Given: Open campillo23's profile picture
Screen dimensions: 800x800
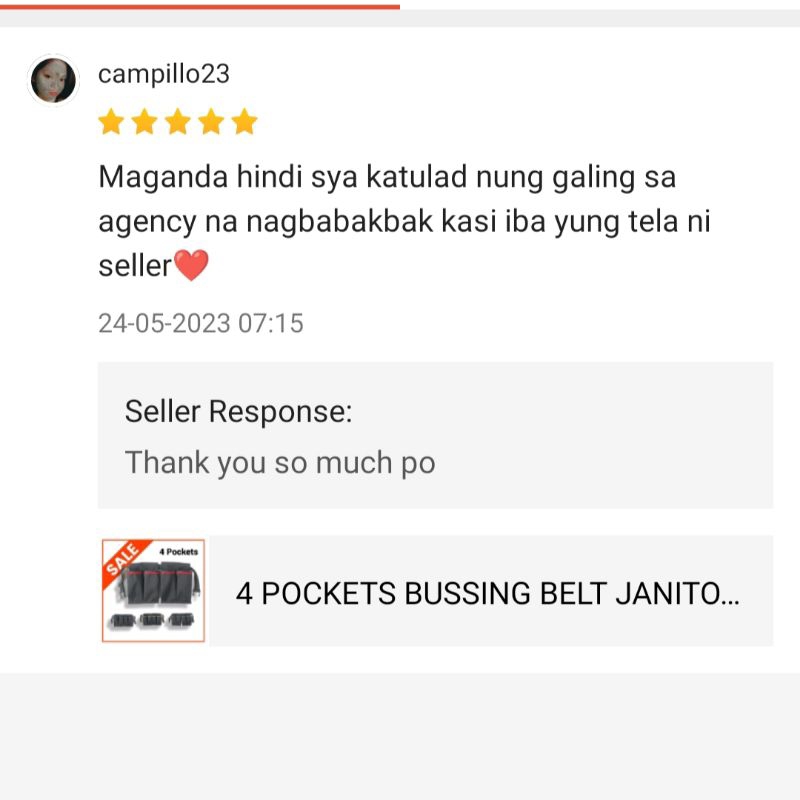Looking at the screenshot, I should point(53,81).
